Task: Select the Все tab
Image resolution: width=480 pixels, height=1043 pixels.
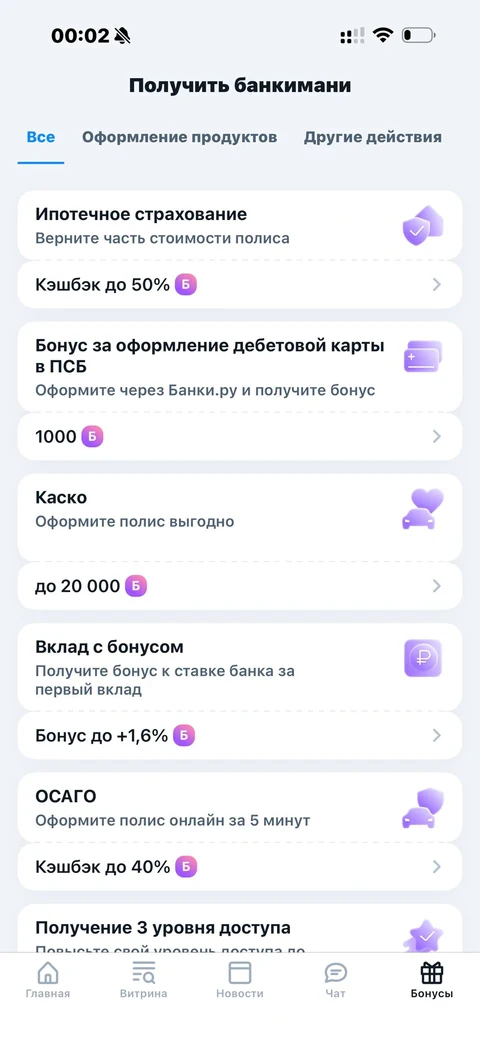Action: [x=41, y=138]
